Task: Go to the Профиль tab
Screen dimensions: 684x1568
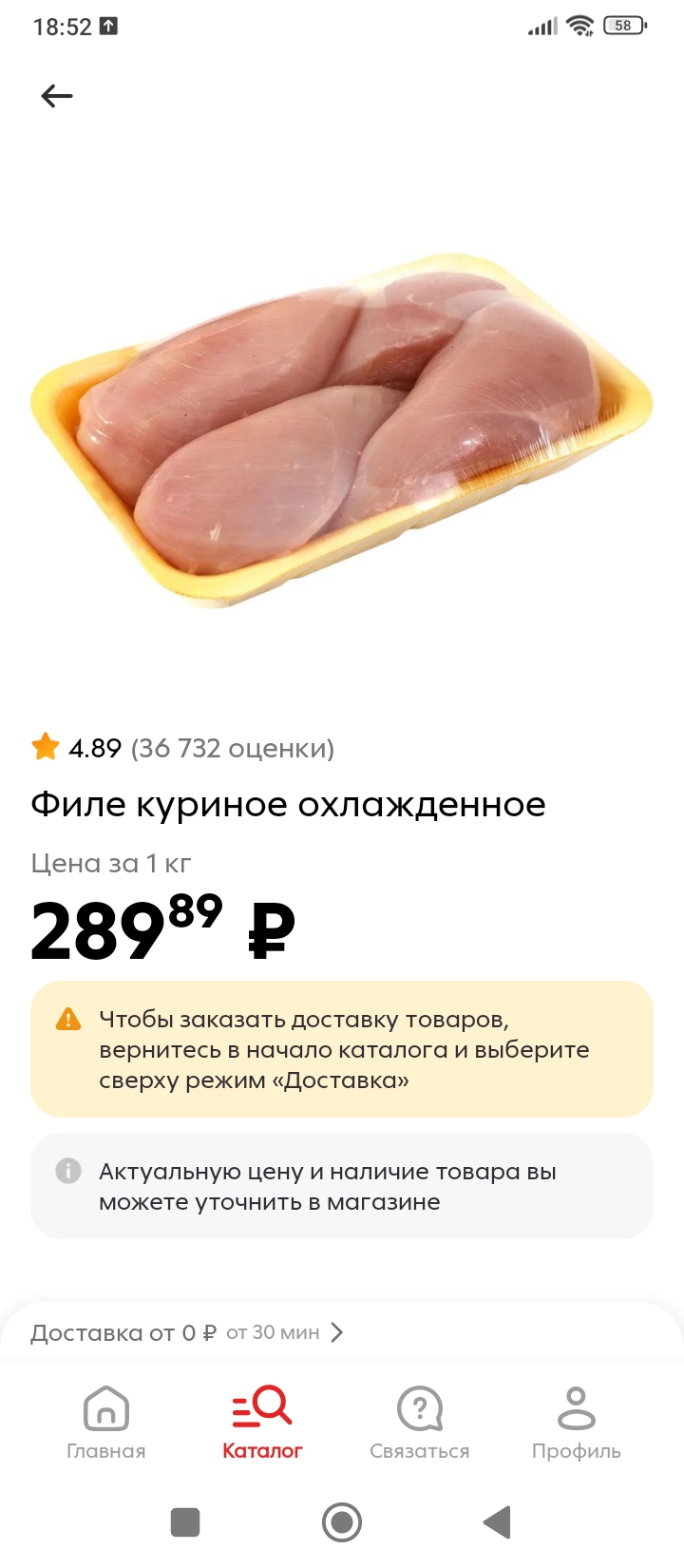Action: point(576,1423)
